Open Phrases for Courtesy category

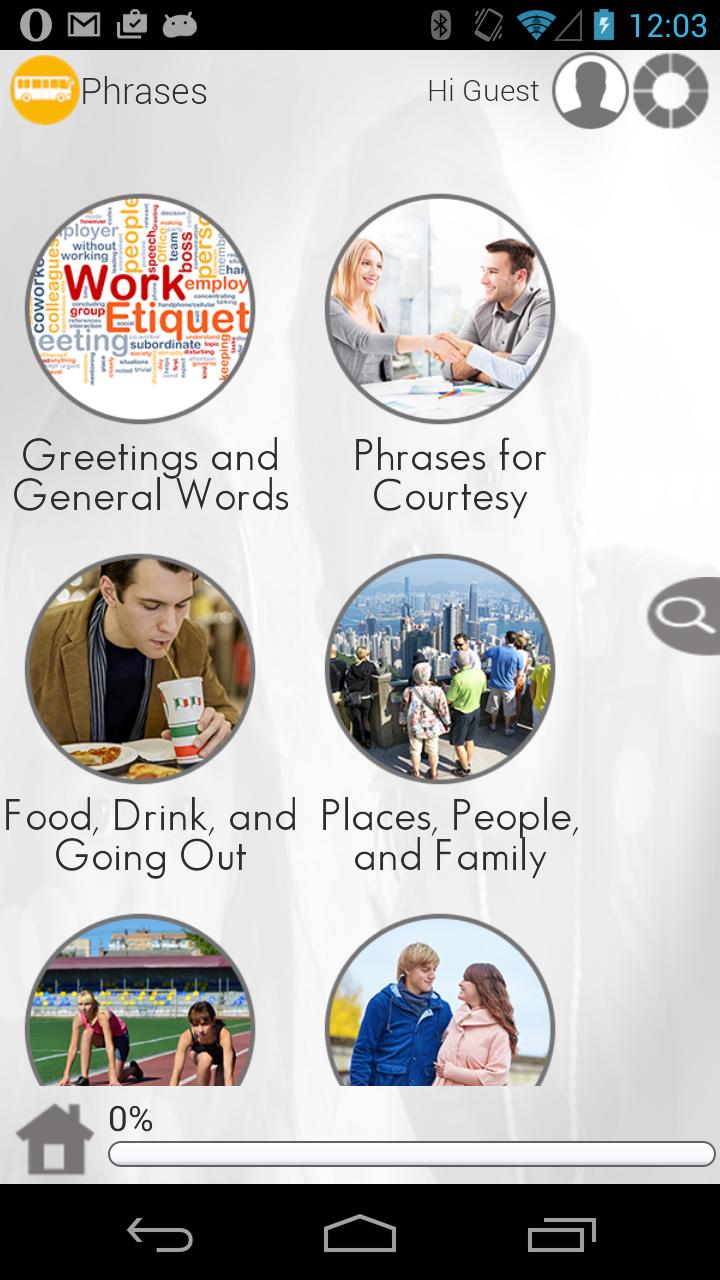pos(440,309)
